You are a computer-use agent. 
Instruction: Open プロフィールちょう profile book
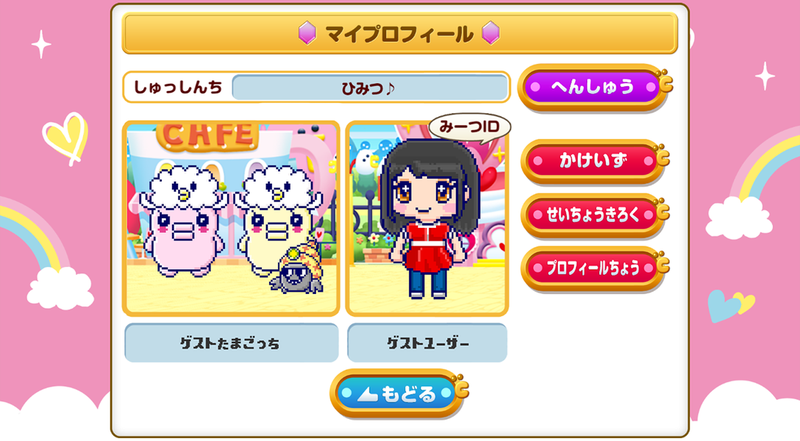pos(593,267)
